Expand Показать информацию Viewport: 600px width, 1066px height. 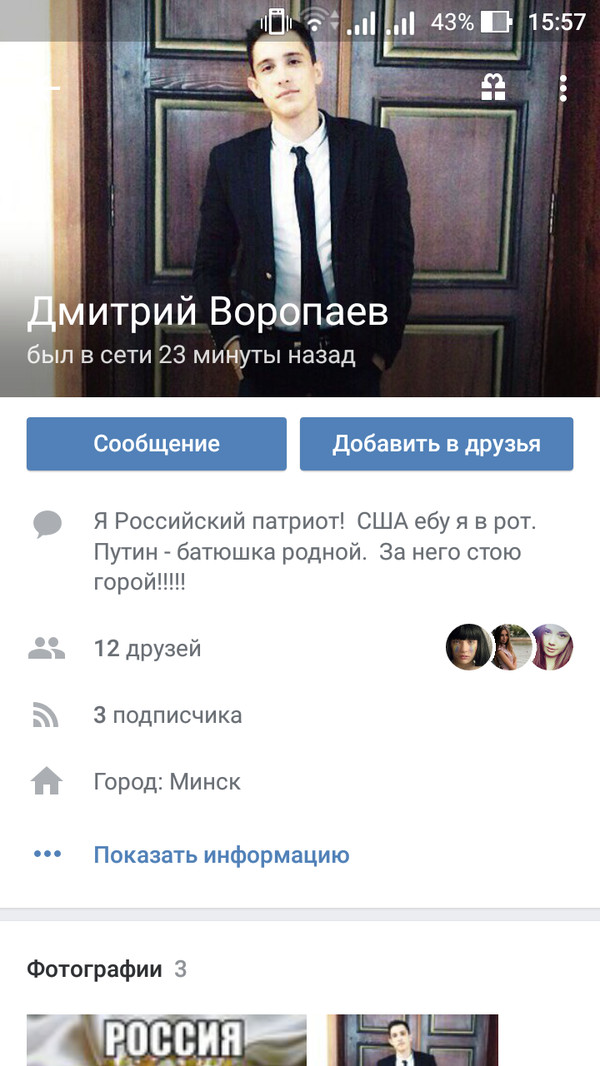221,855
